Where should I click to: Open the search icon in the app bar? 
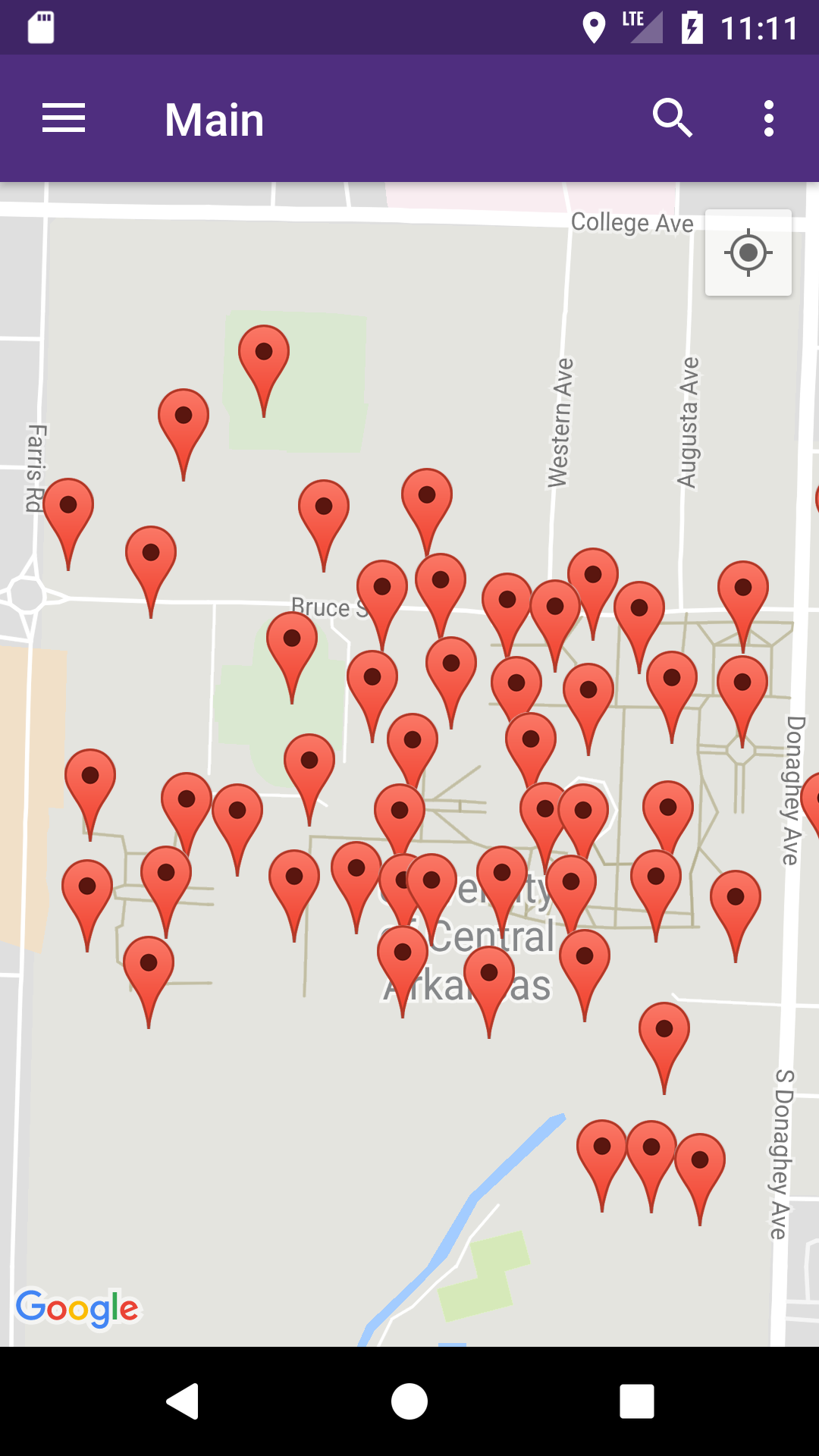672,118
